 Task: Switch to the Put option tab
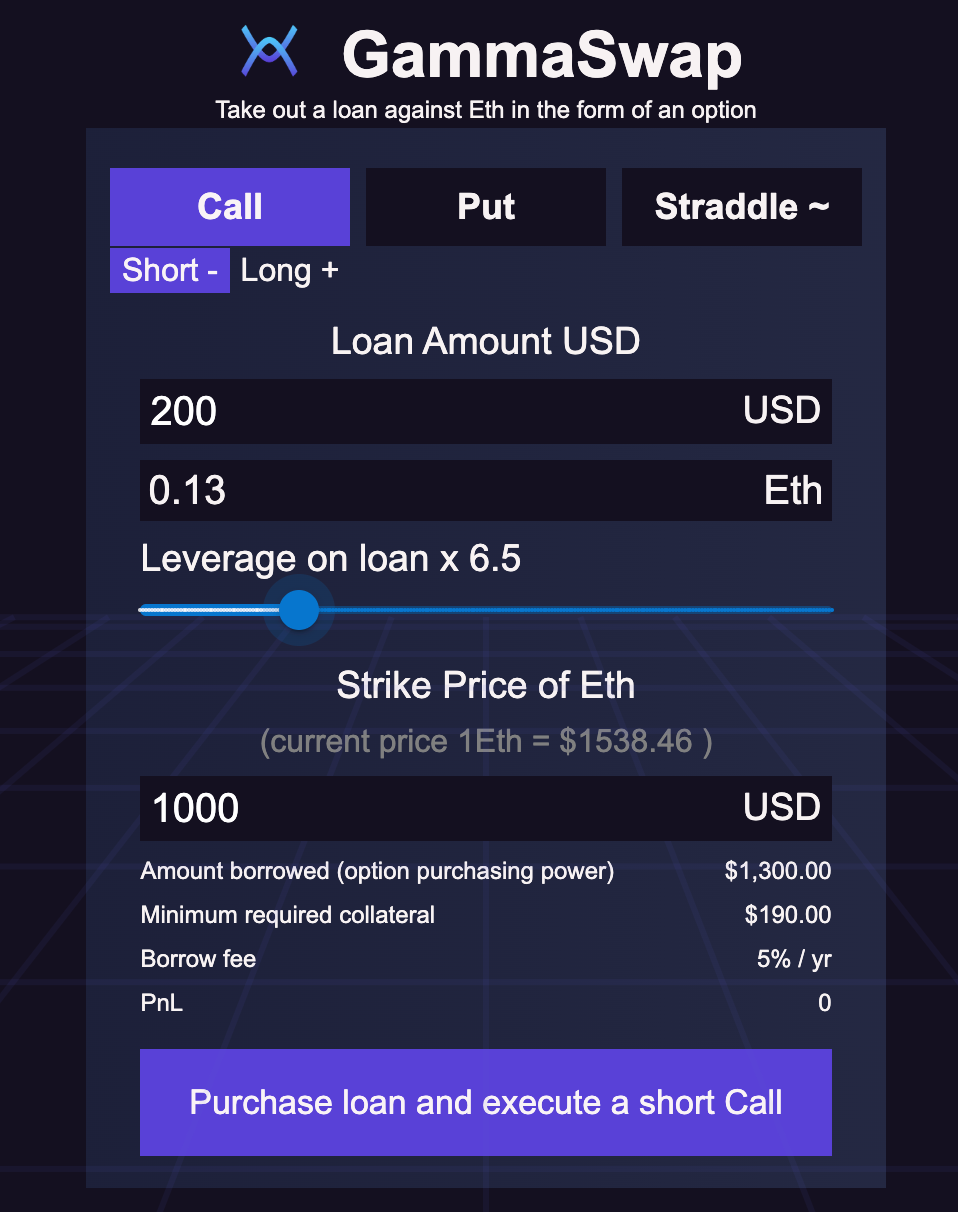pos(485,206)
